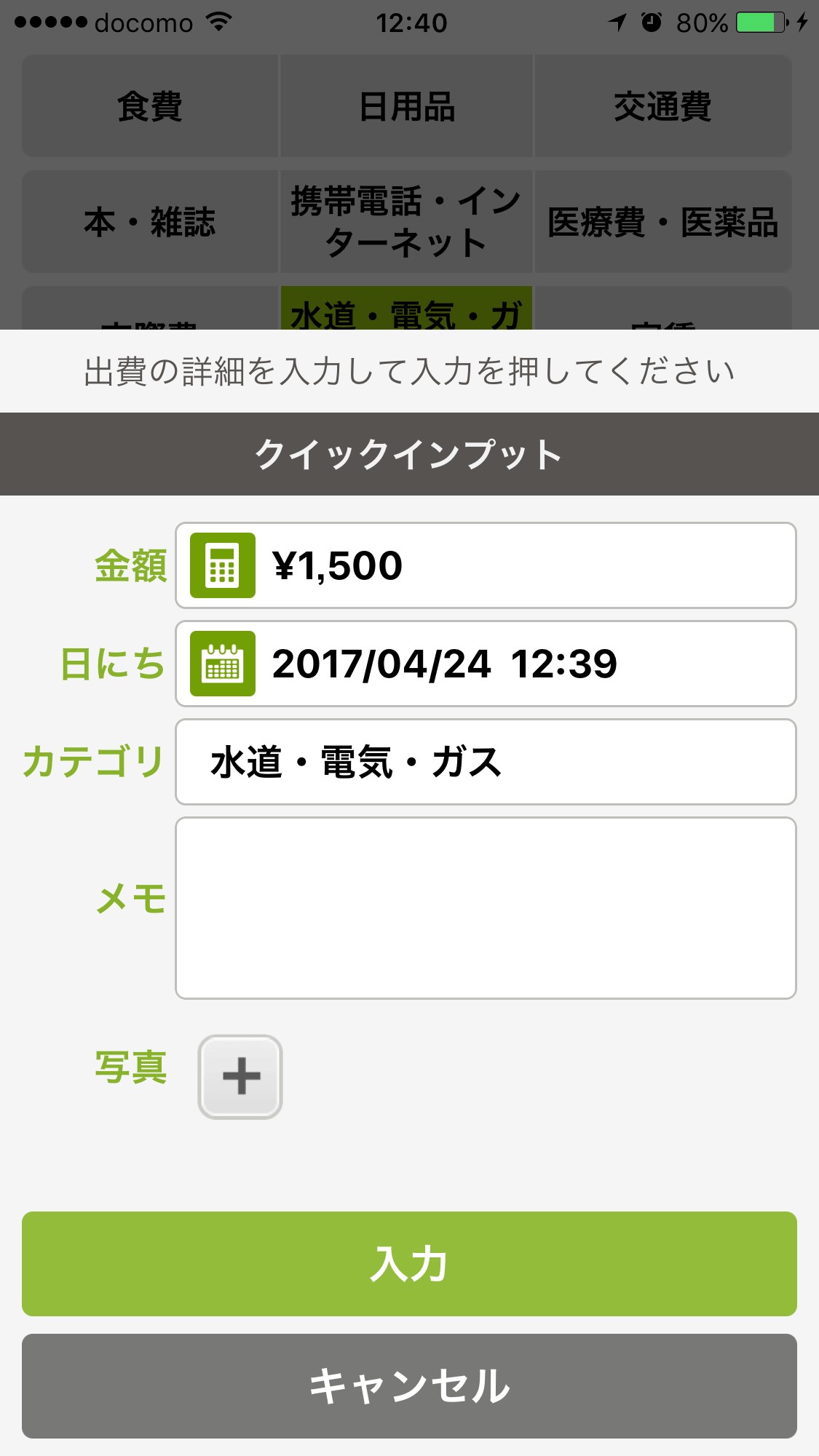Viewport: 819px width, 1456px height.
Task: Tap the メモ text box
Action: (486, 907)
